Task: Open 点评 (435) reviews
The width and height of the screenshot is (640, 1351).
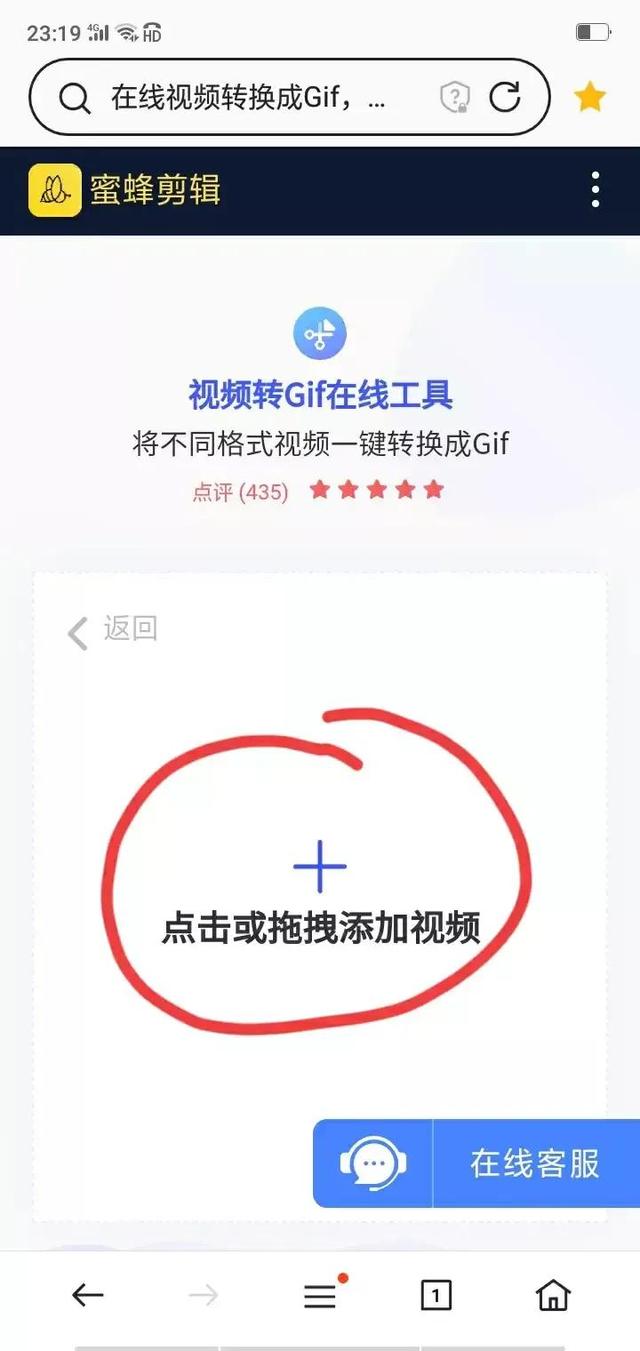Action: (x=240, y=492)
